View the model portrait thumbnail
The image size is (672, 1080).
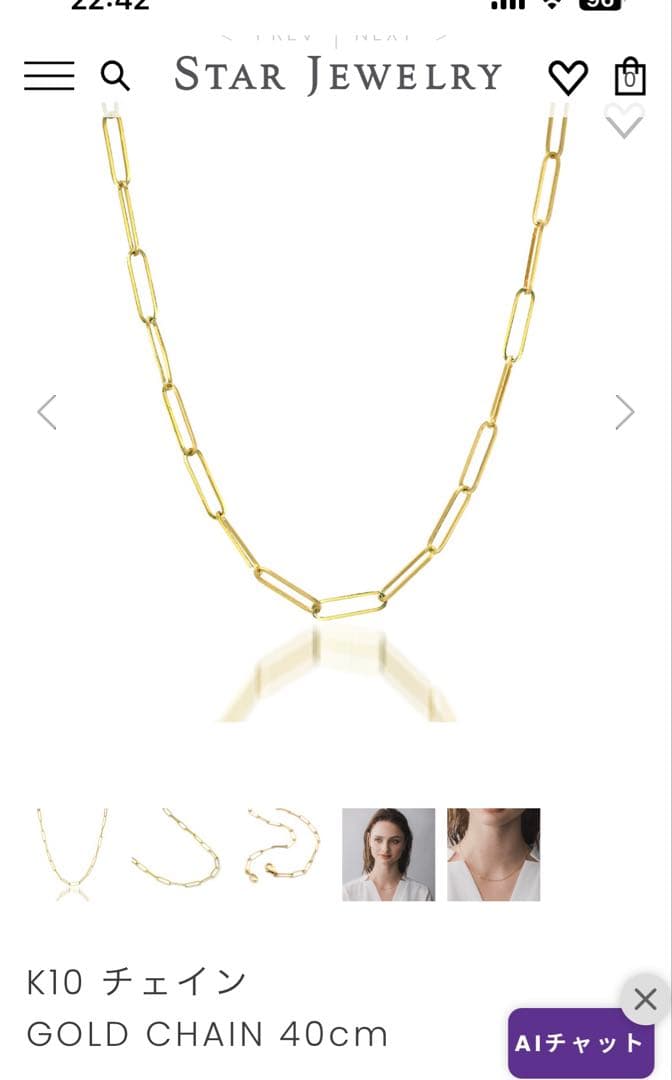tap(388, 854)
